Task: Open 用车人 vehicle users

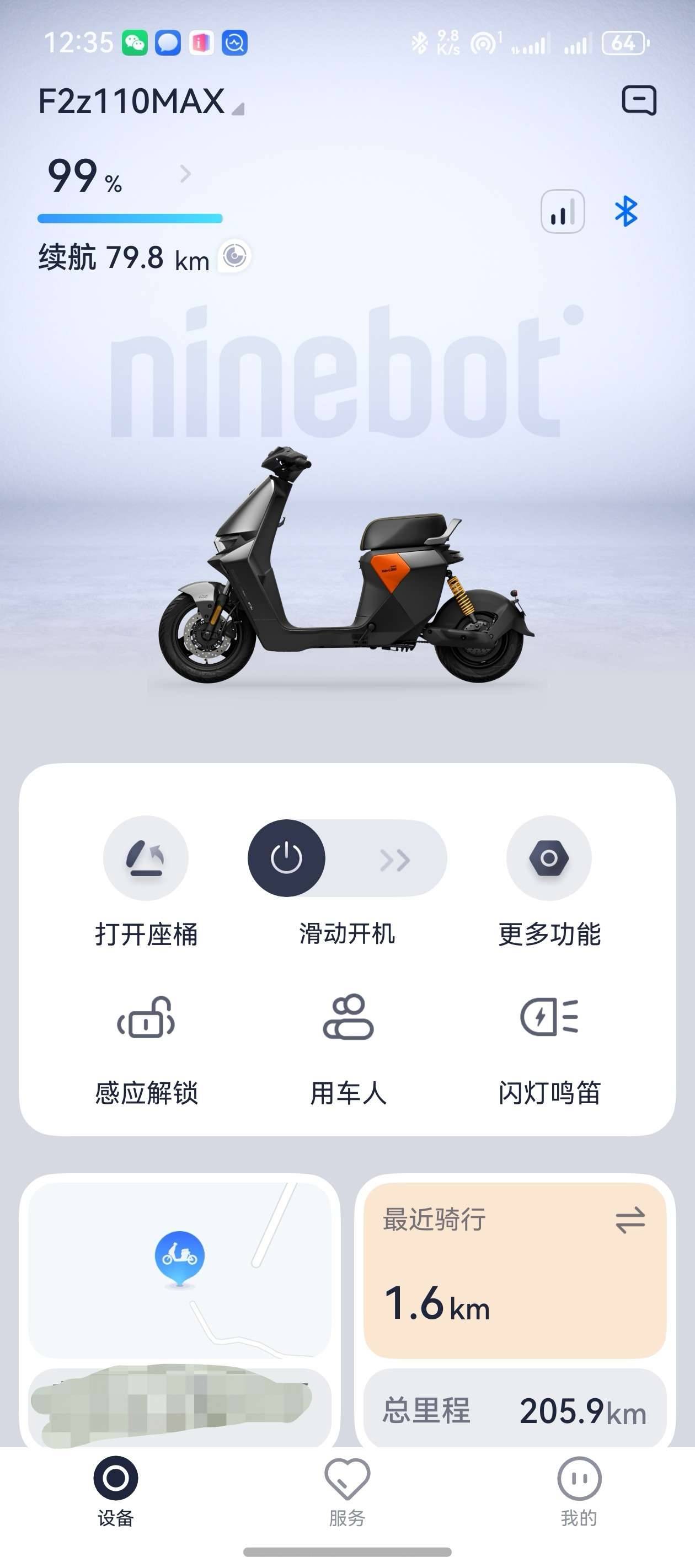Action: coord(347,1017)
